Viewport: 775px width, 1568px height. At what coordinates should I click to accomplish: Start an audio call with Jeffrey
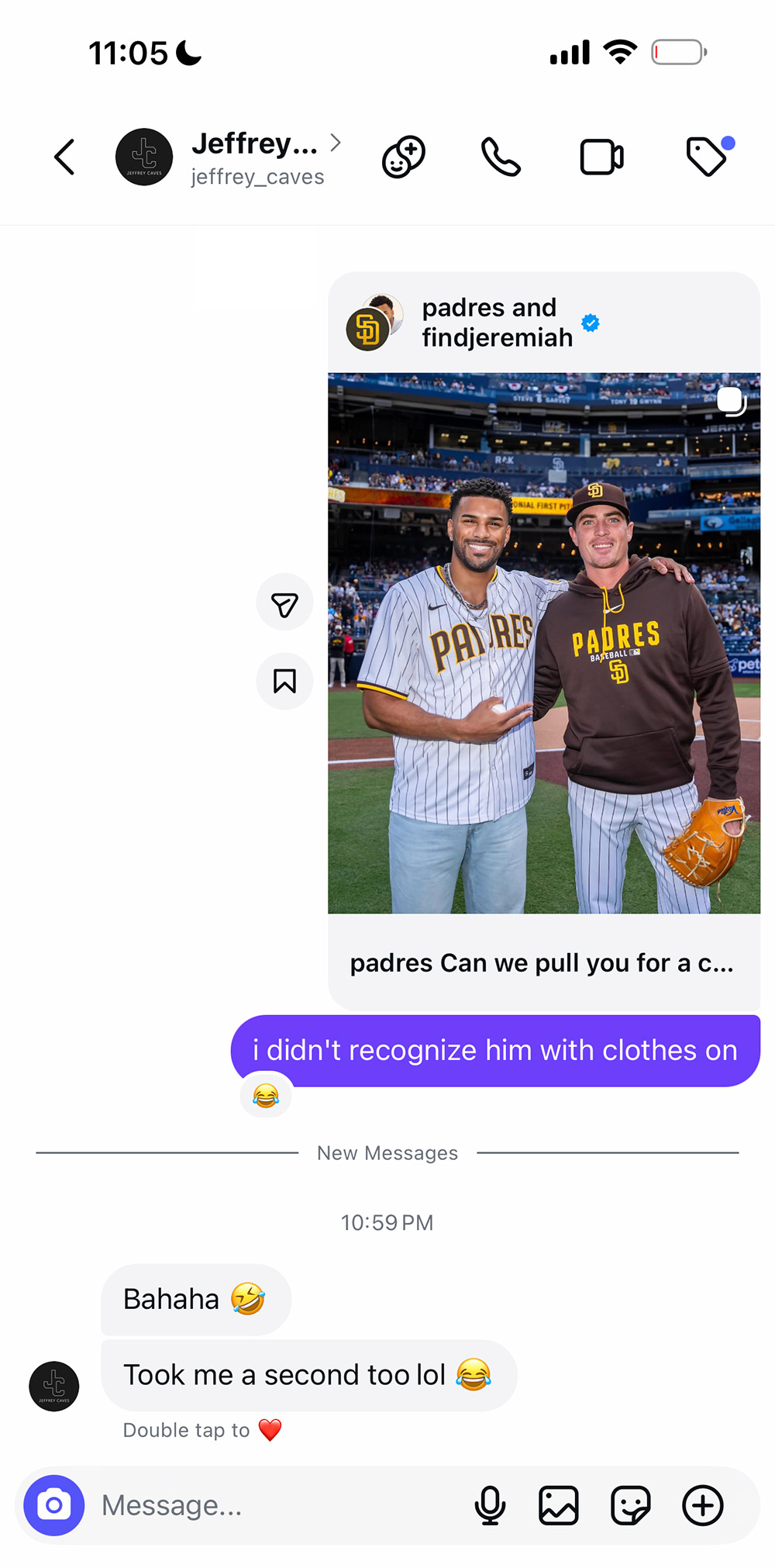501,157
